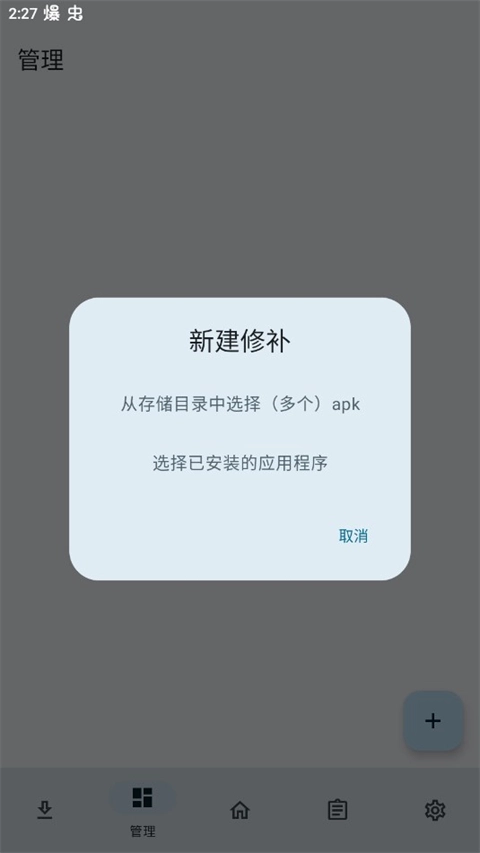
Task: Open the logs clipboard tab
Action: (337, 811)
